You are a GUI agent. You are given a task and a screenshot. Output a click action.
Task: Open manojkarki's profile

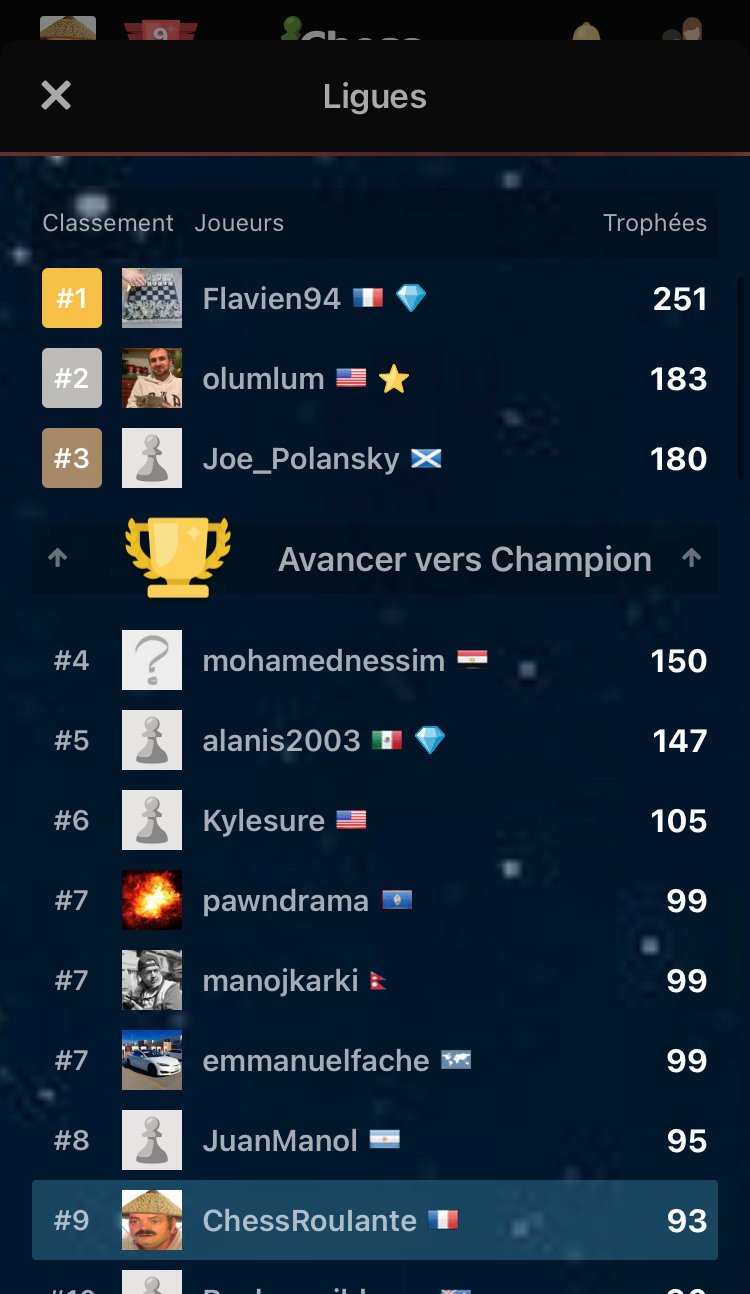pos(375,980)
